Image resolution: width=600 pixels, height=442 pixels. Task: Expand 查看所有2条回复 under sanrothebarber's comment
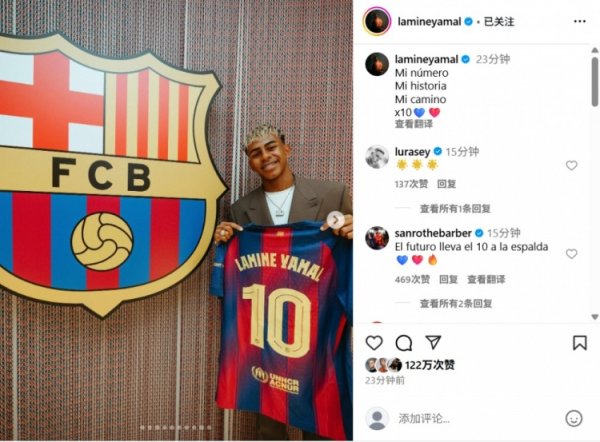click(455, 303)
